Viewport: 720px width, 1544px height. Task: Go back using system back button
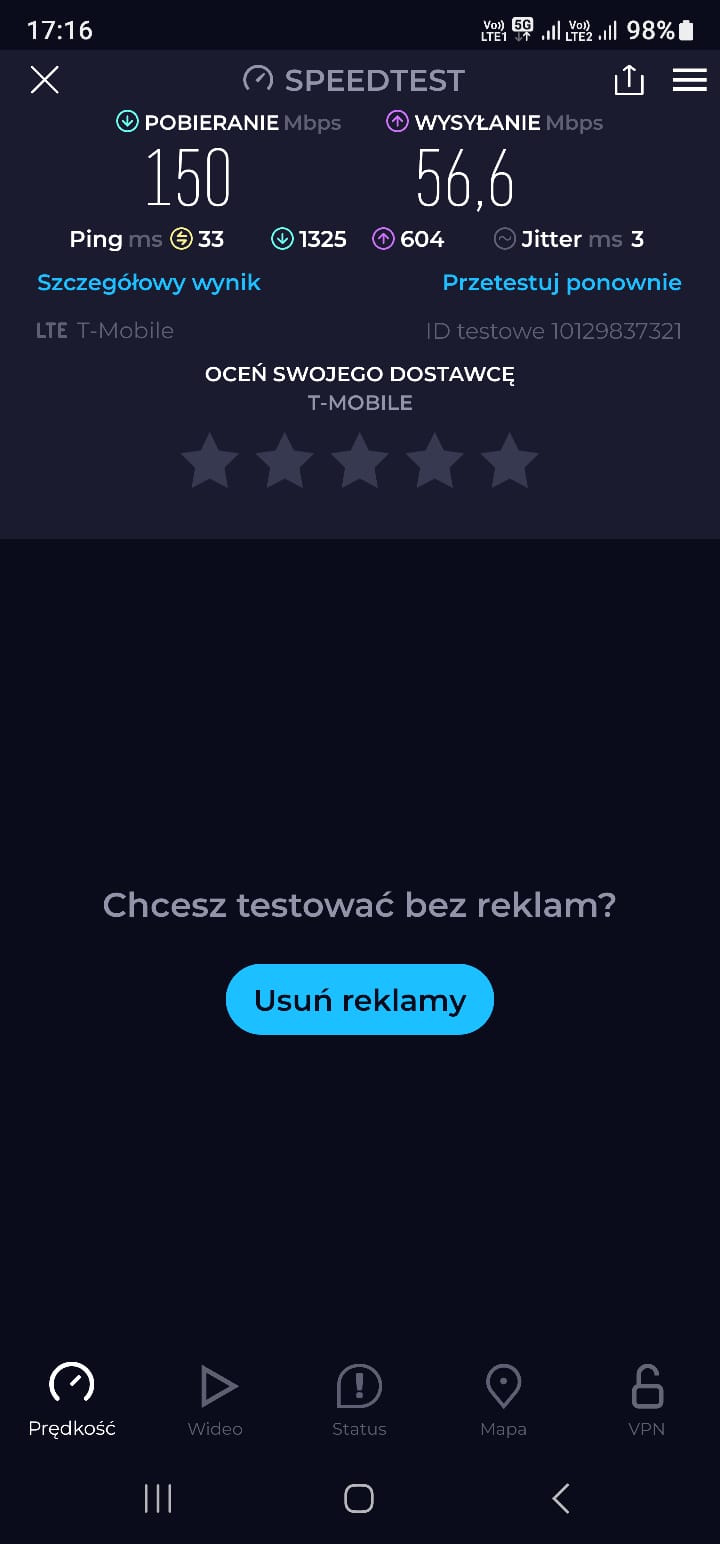[561, 1497]
